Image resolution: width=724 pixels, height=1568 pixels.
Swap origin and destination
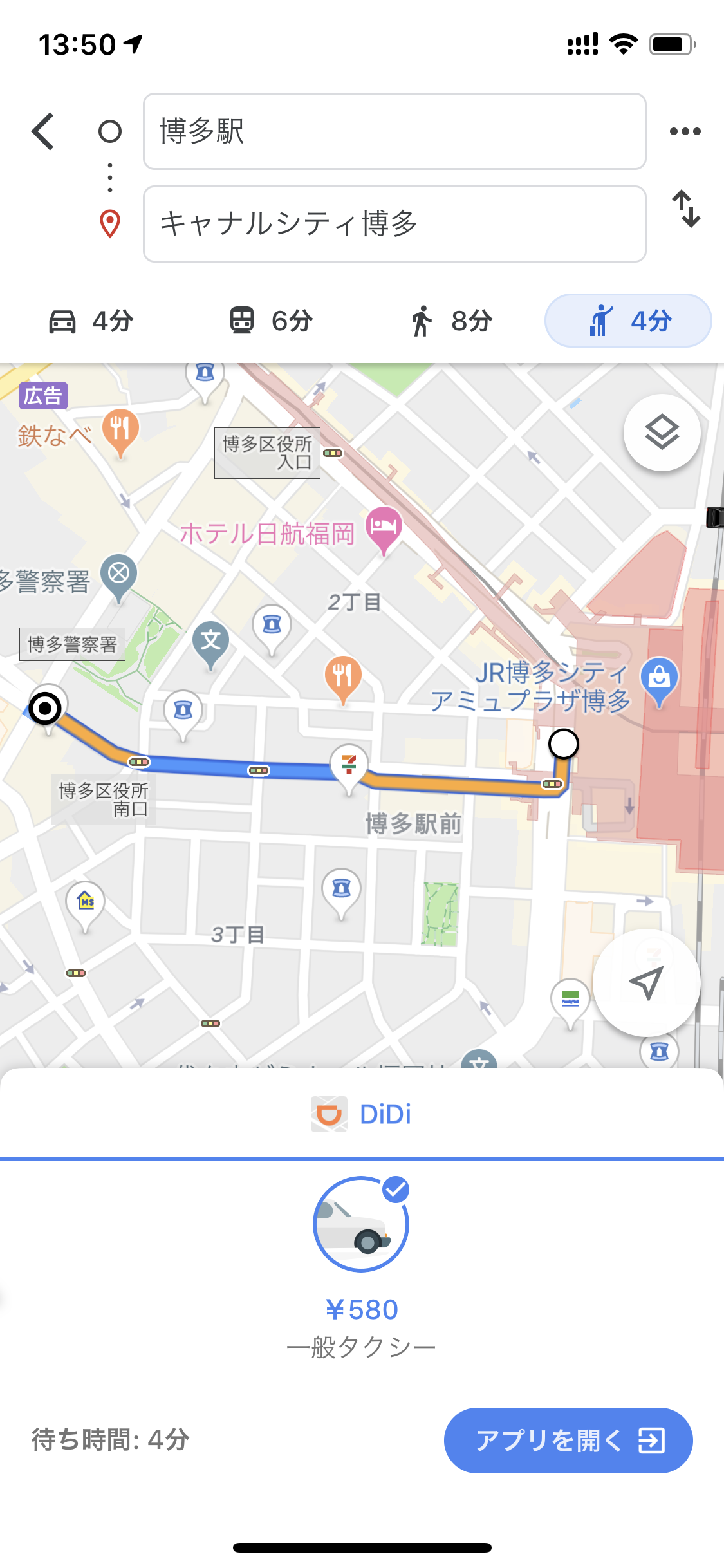[686, 209]
